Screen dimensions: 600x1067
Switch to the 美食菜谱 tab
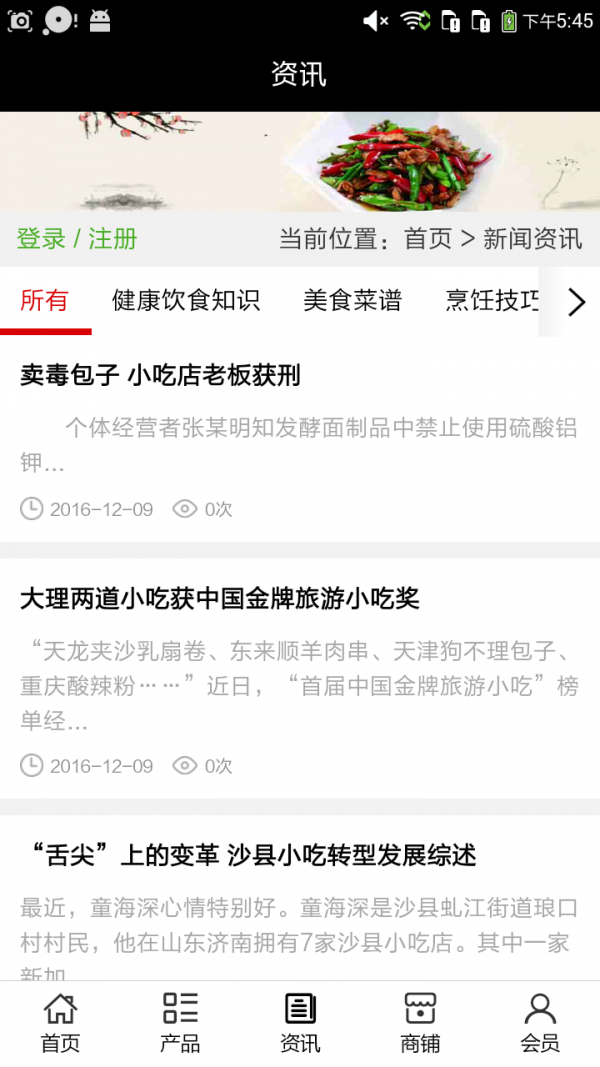pos(352,300)
